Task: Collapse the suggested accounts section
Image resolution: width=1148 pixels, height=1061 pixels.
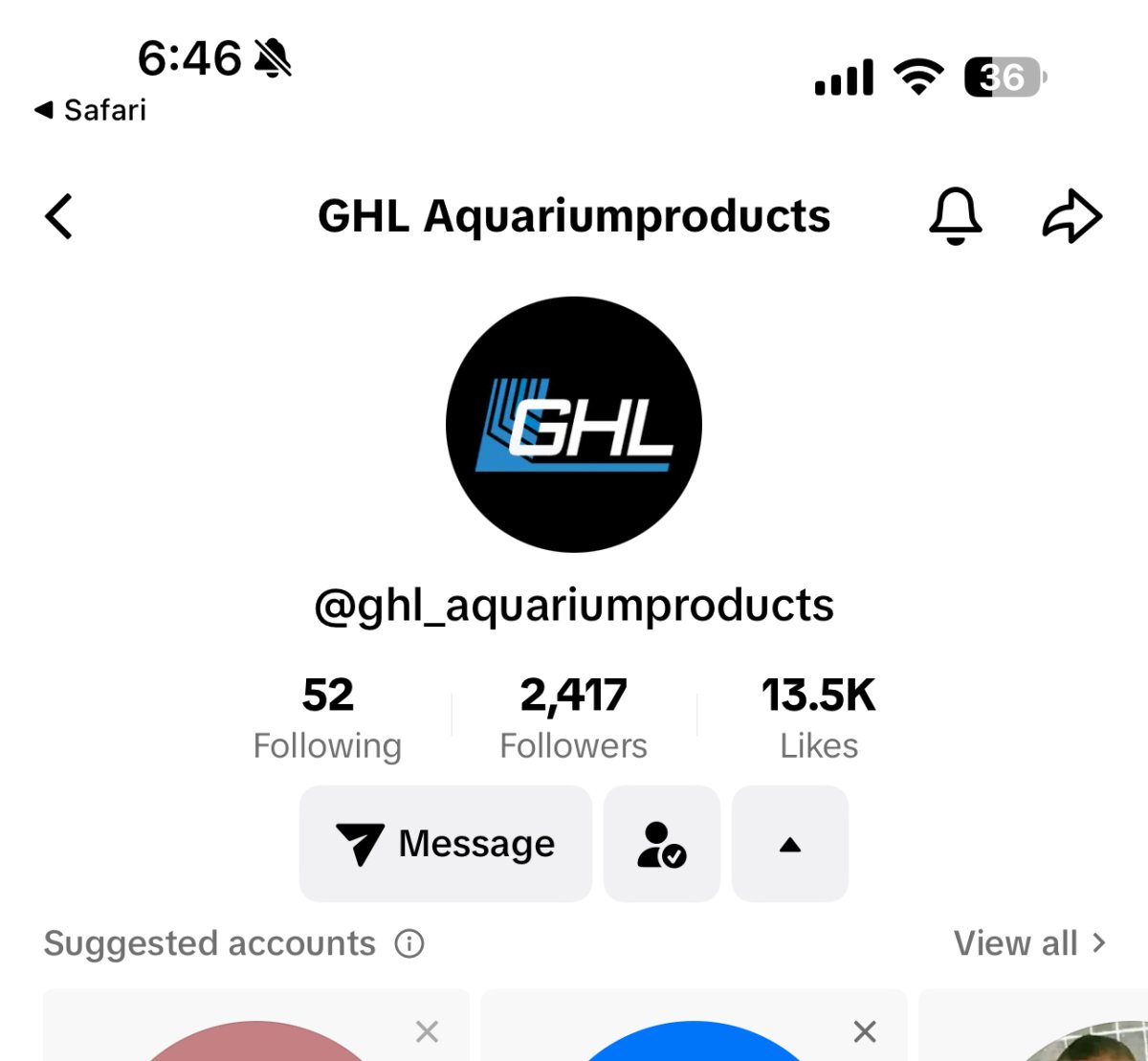Action: point(789,844)
